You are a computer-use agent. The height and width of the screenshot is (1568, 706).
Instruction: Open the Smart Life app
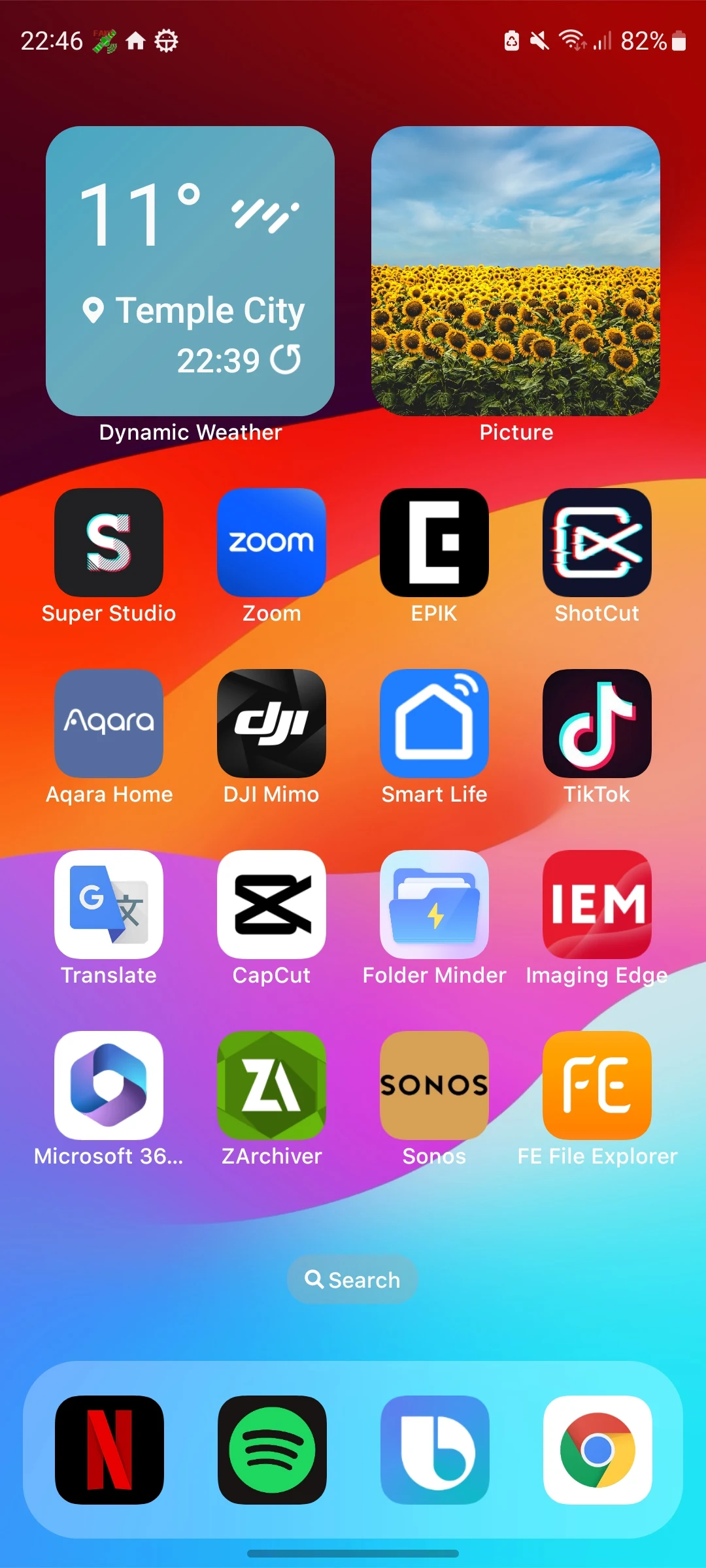pyautogui.click(x=434, y=723)
